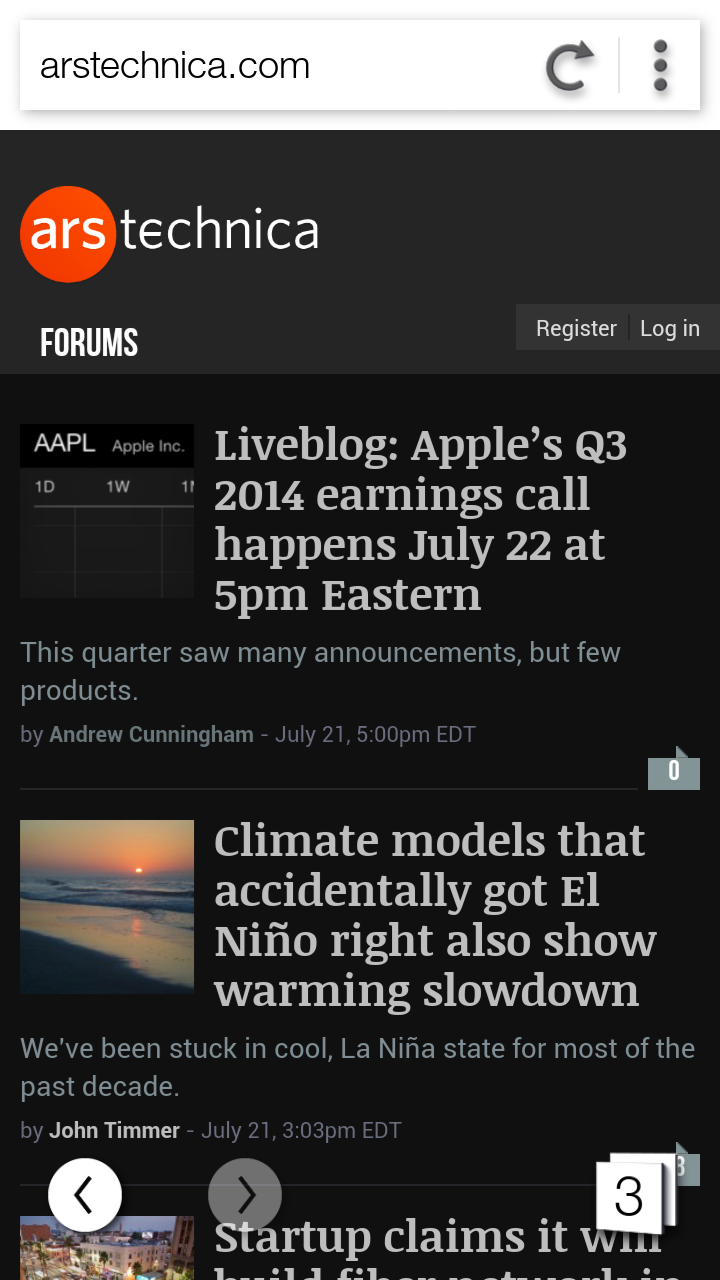The height and width of the screenshot is (1280, 720).
Task: Open the browser overflow menu
Action: [660, 67]
